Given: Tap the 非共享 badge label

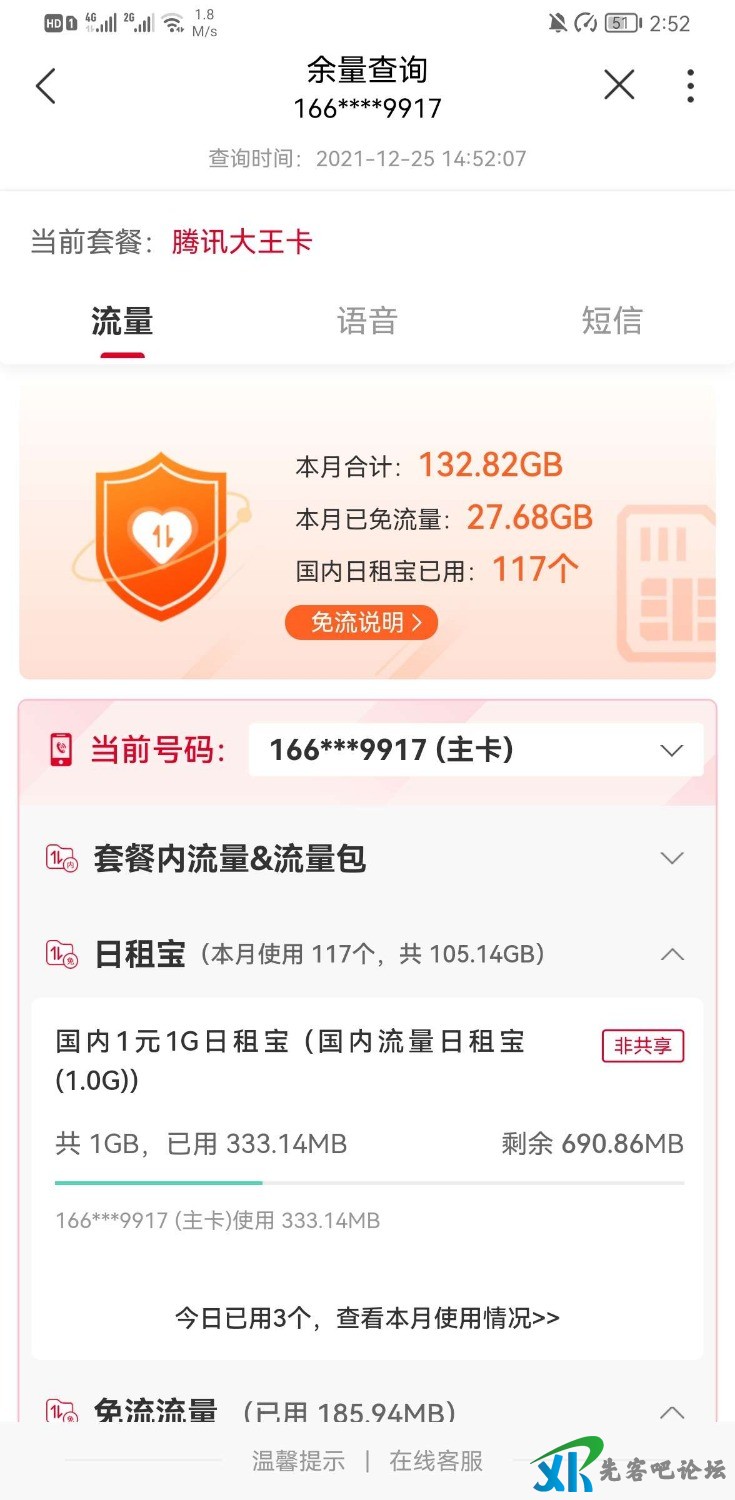Looking at the screenshot, I should click(x=643, y=1046).
